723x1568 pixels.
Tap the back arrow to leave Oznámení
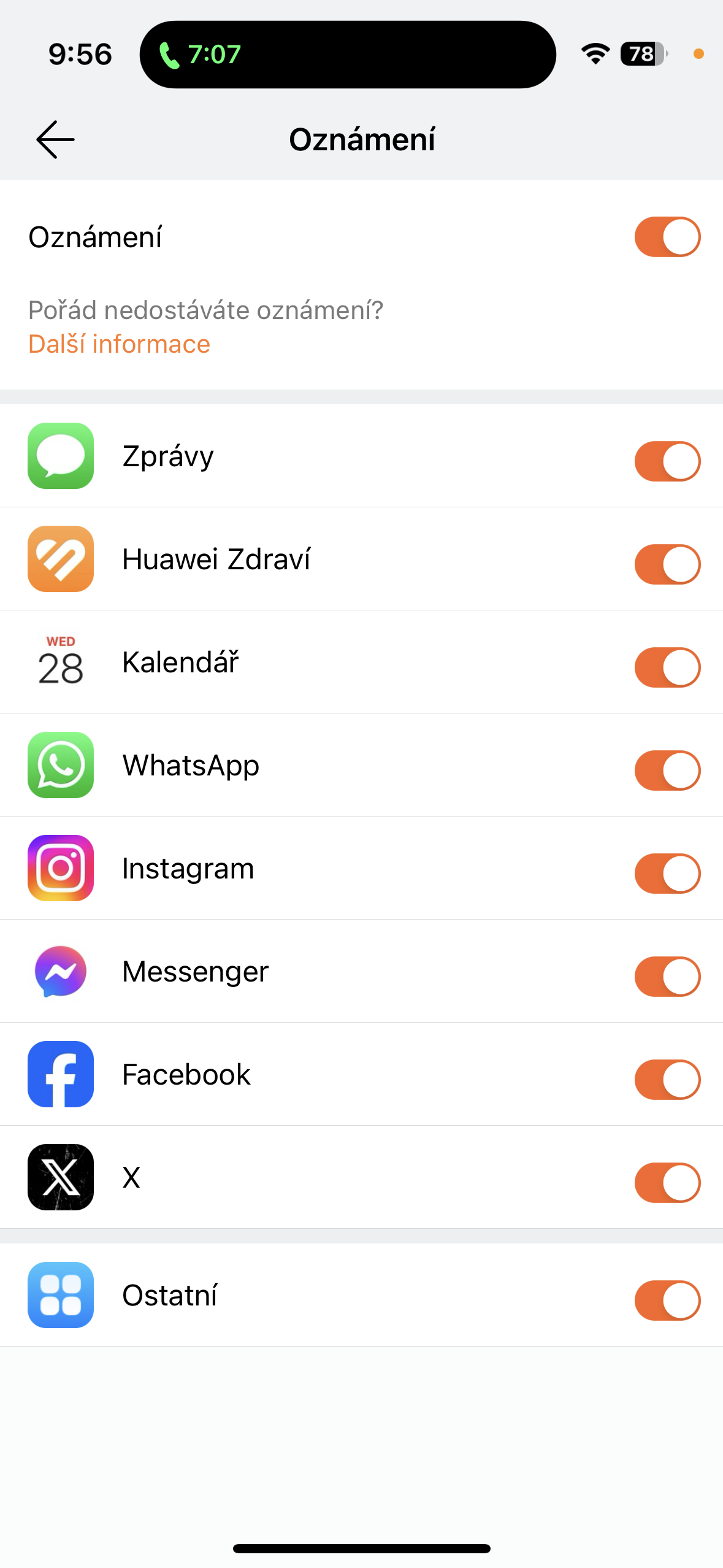55,139
